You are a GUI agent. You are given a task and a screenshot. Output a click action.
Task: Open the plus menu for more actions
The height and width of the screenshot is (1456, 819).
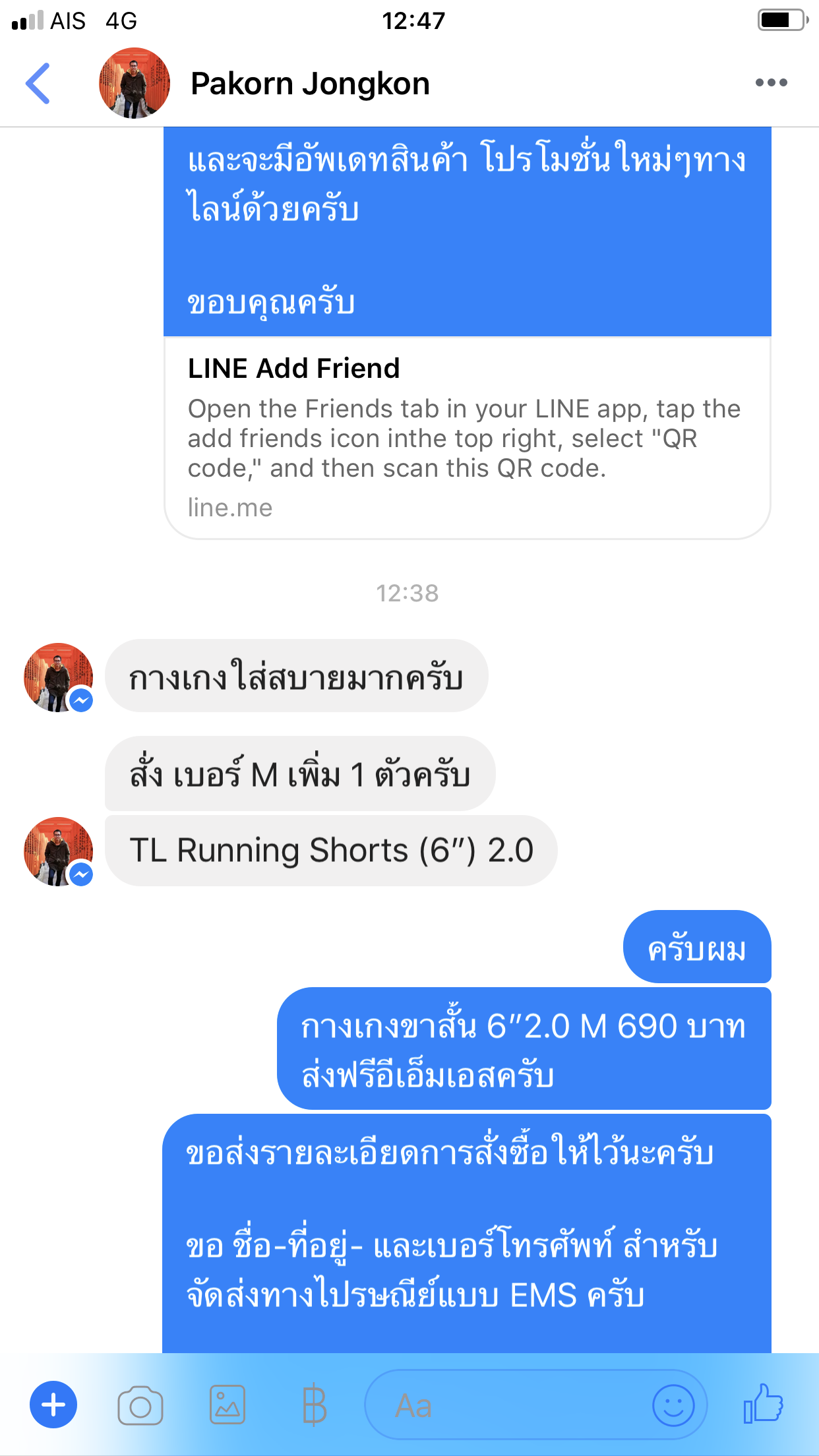pyautogui.click(x=53, y=1405)
